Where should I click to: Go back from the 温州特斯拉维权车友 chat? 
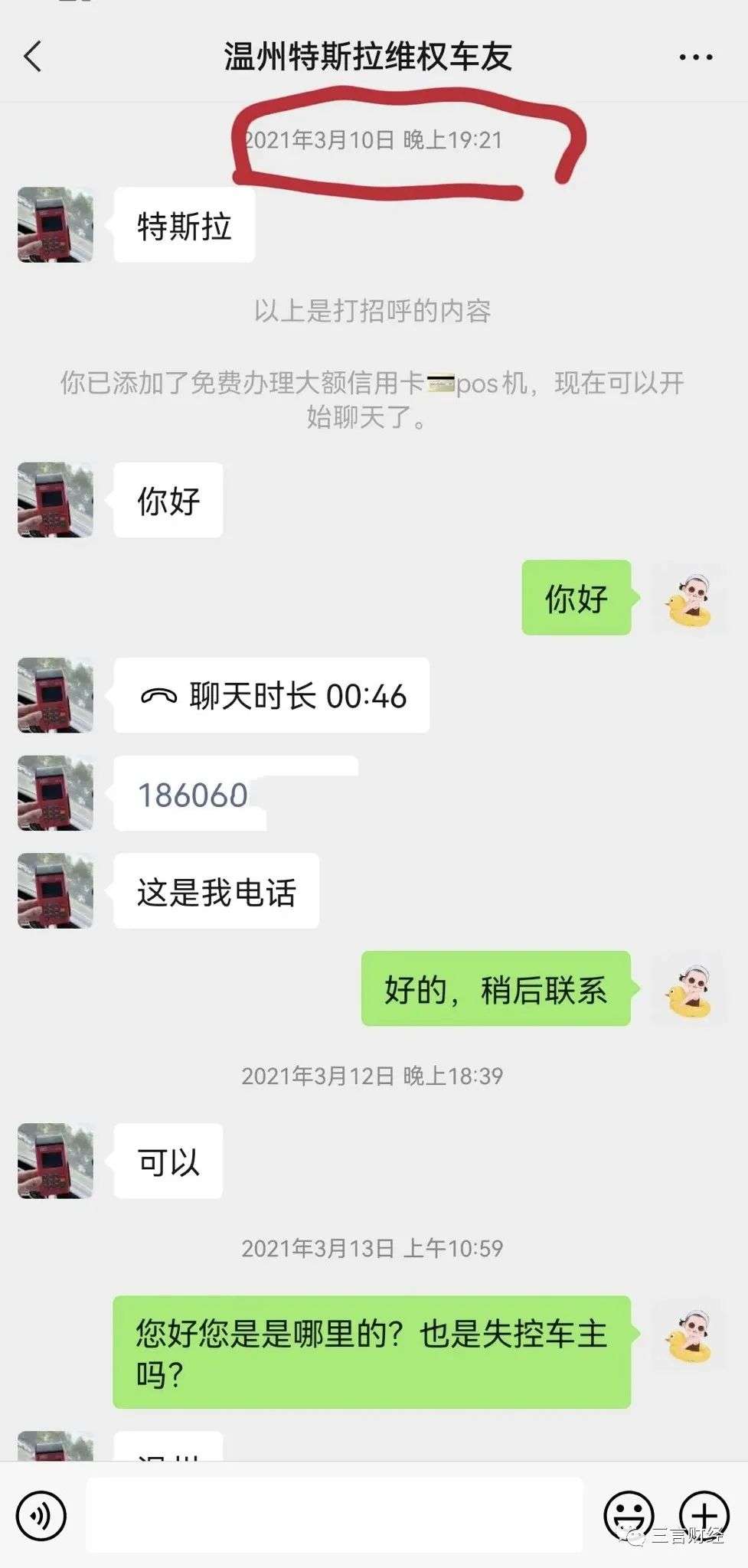click(x=33, y=57)
